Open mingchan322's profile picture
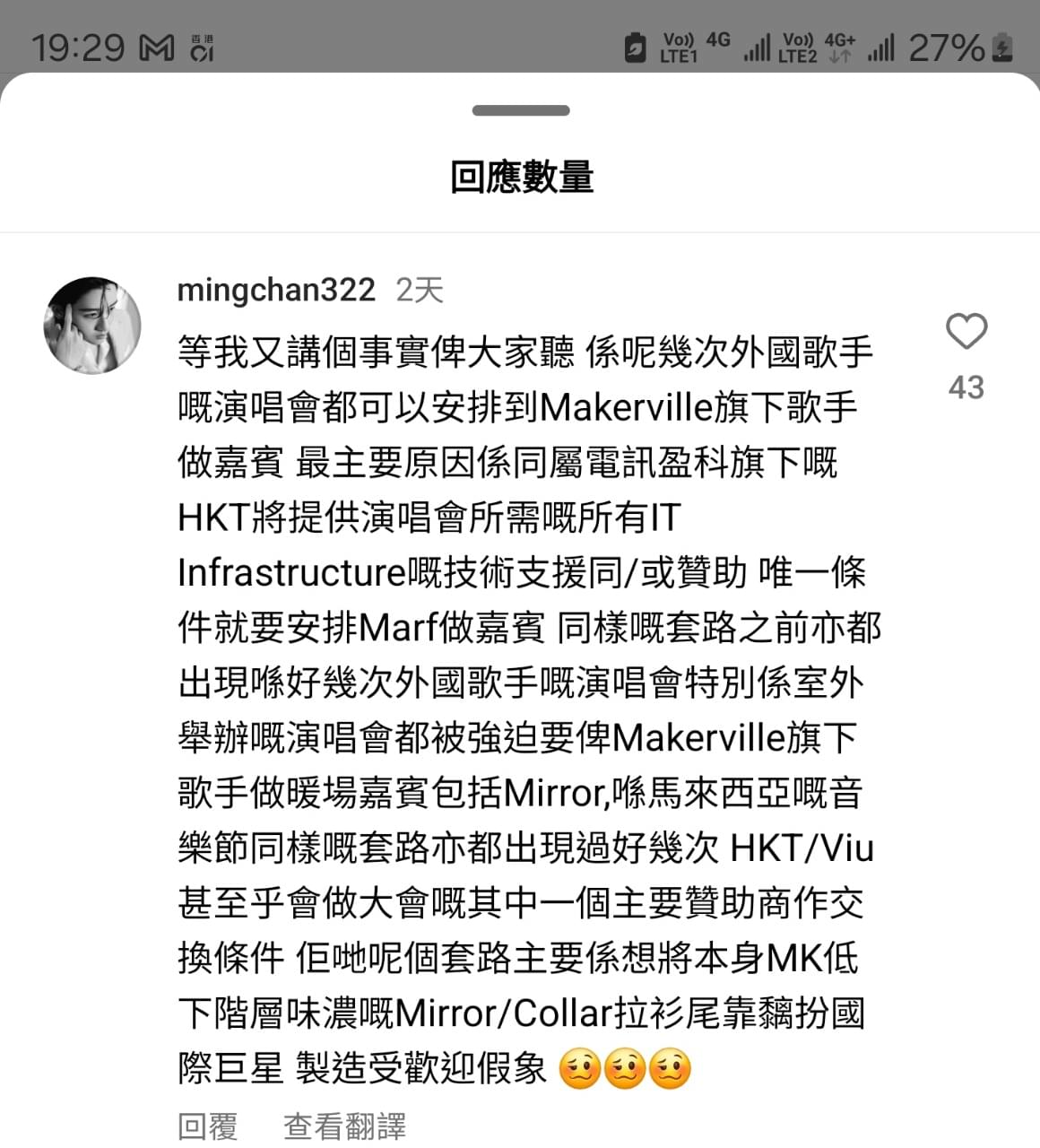This screenshot has width=1040, height=1148. pyautogui.click(x=92, y=325)
